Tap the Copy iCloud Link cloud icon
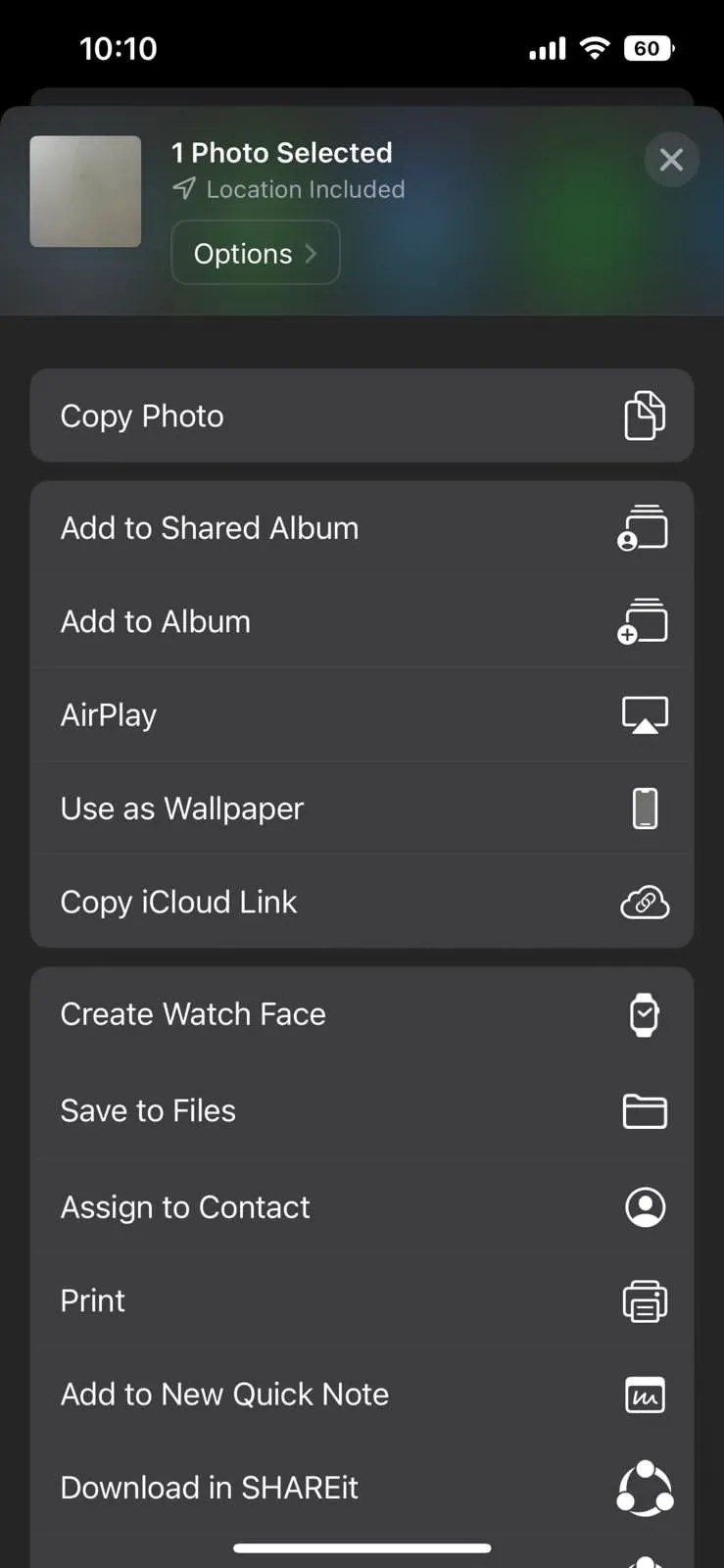 point(645,902)
